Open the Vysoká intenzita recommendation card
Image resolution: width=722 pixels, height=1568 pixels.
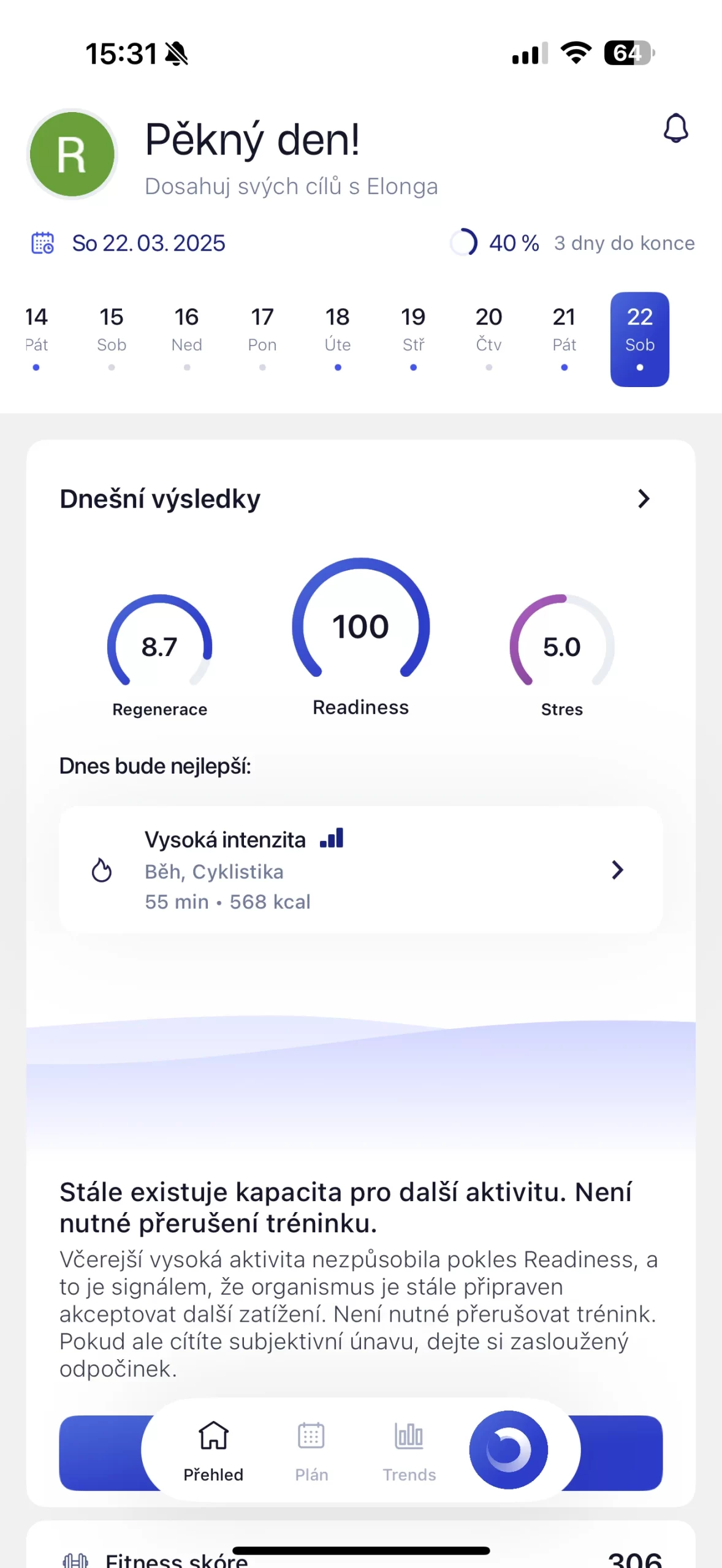361,870
